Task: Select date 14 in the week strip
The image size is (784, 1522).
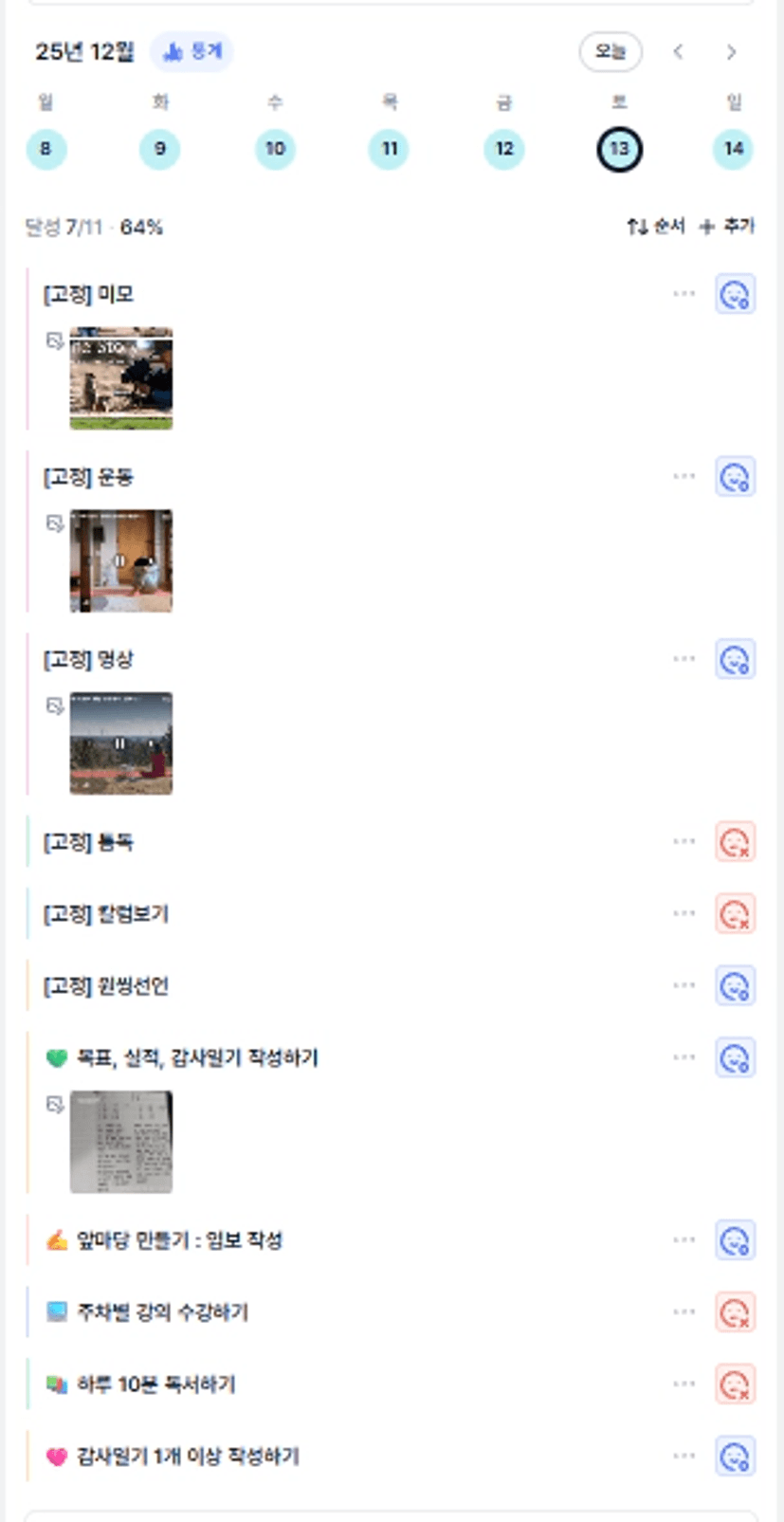Action: [733, 149]
